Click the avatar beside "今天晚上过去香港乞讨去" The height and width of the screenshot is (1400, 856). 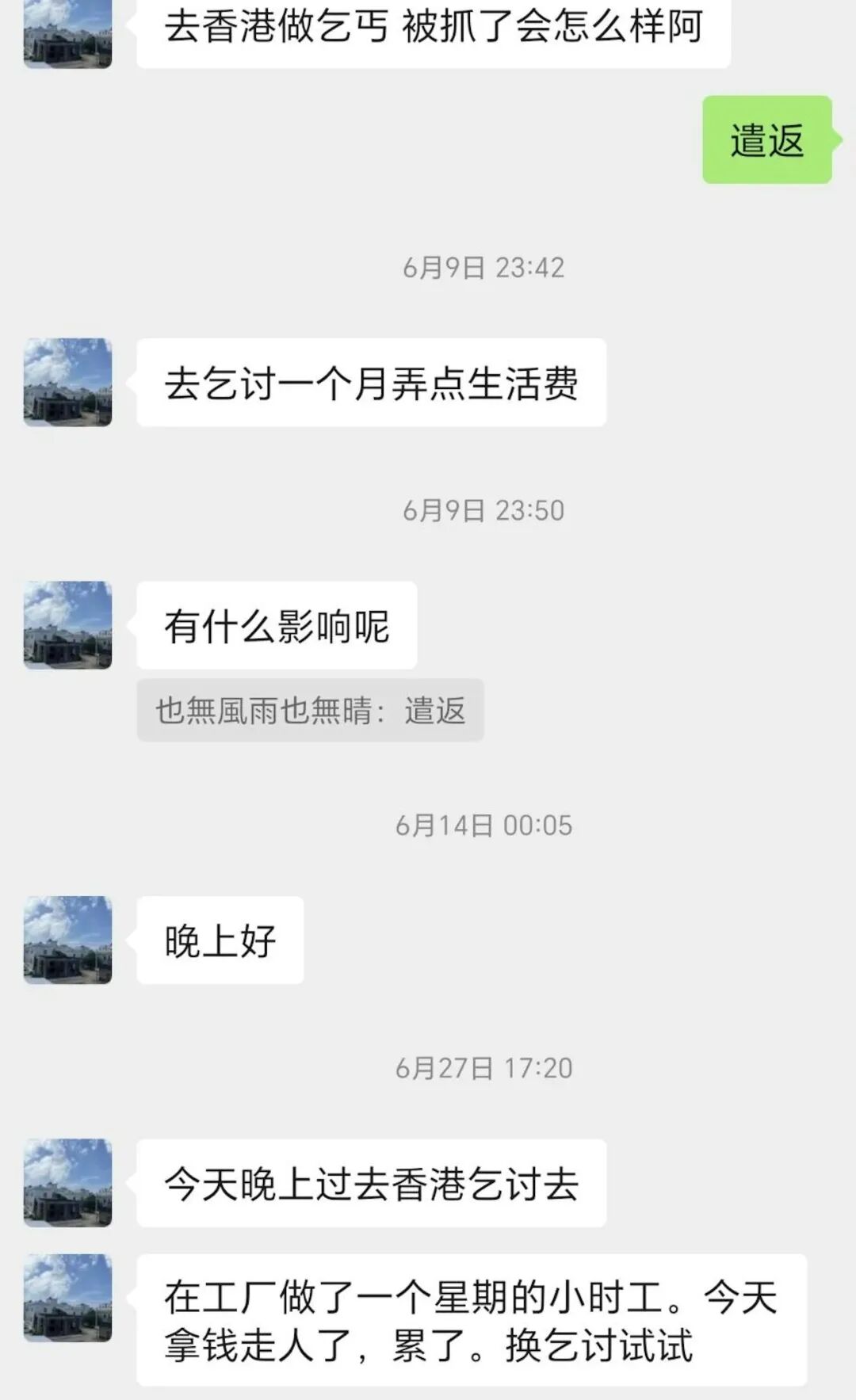67,1183
